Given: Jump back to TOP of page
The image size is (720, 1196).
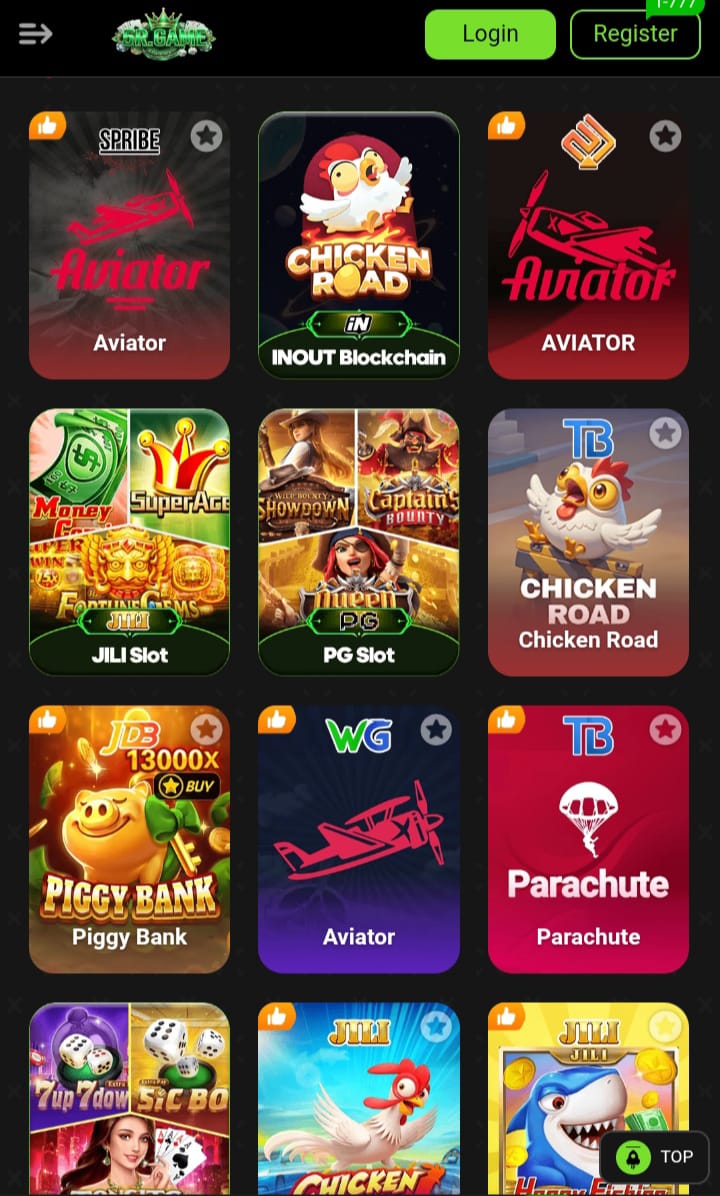Looking at the screenshot, I should (x=655, y=1157).
